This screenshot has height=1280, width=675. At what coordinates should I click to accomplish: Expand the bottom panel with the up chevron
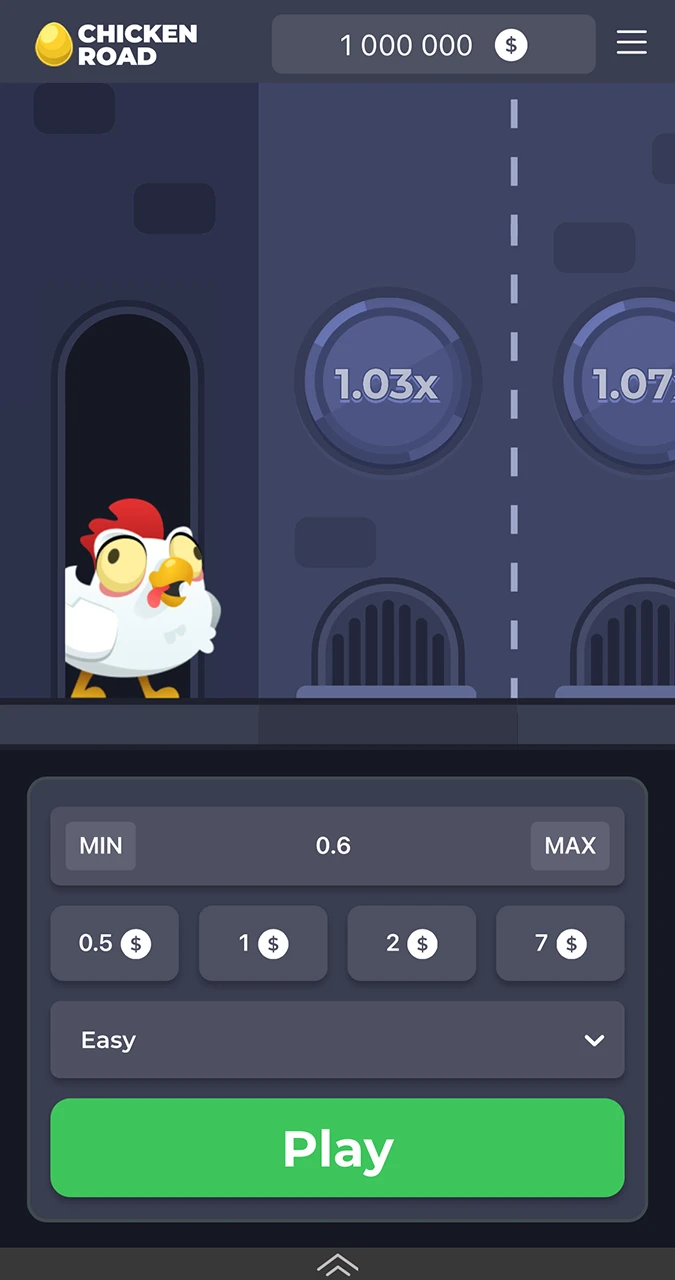(x=337, y=1264)
